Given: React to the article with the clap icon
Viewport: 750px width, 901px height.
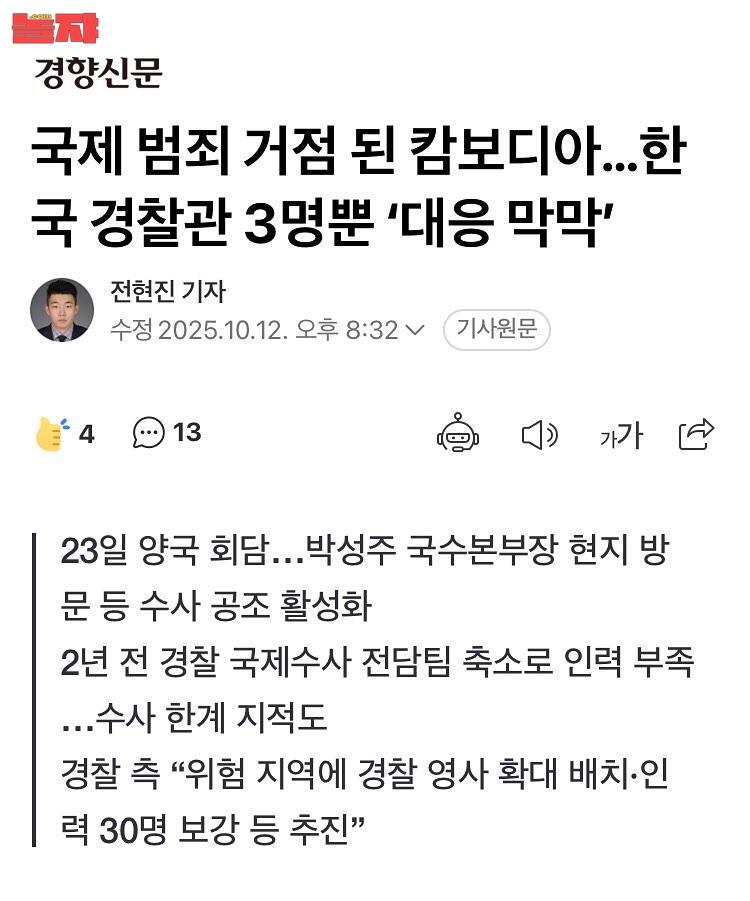Looking at the screenshot, I should (52, 433).
